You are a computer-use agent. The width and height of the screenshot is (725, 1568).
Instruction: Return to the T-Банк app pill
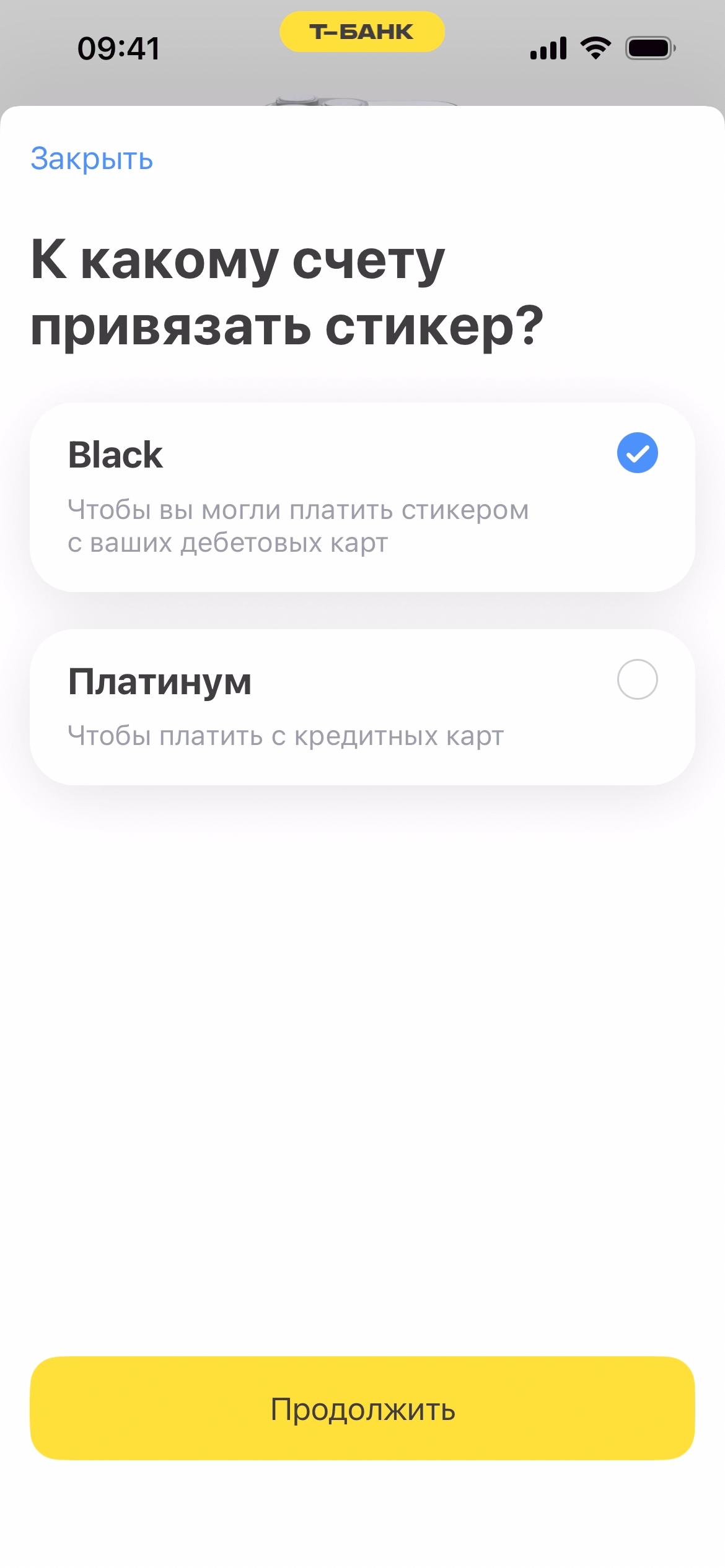pos(362,32)
